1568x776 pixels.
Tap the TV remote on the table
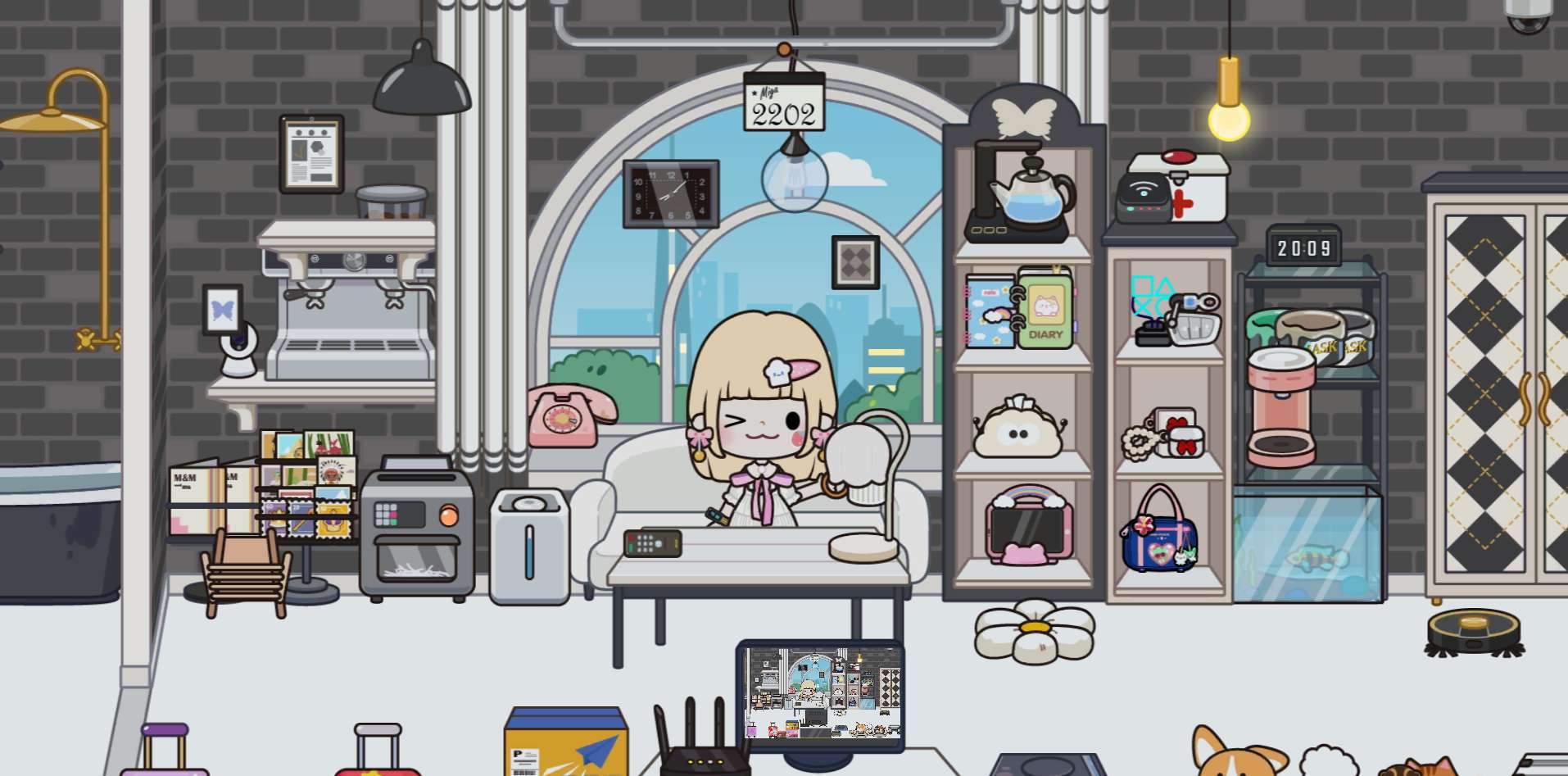[653, 543]
